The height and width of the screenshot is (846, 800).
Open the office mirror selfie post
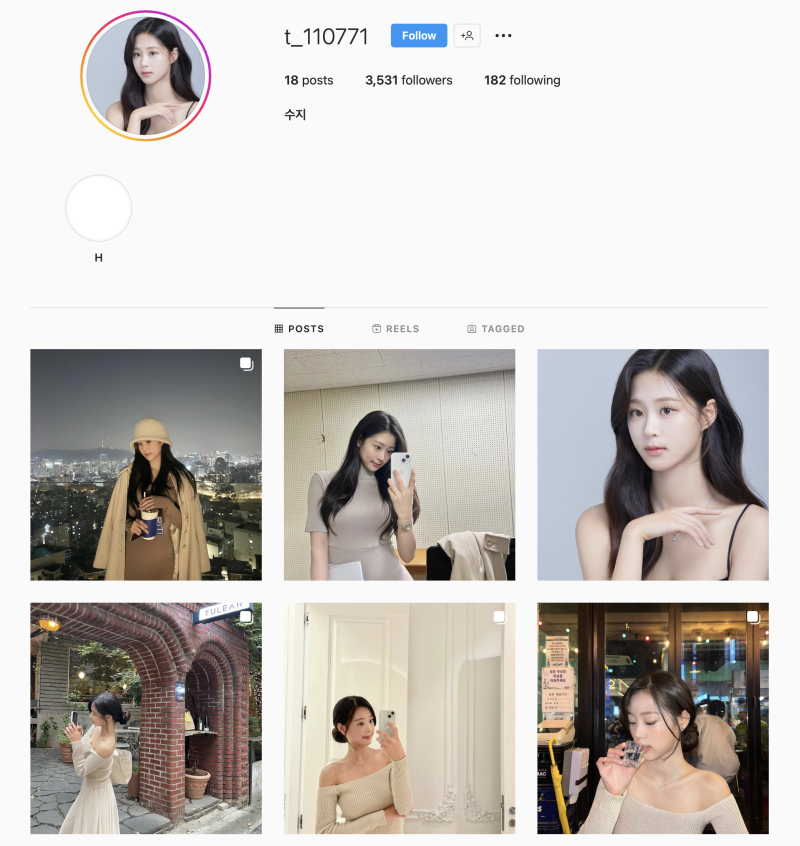coord(399,464)
